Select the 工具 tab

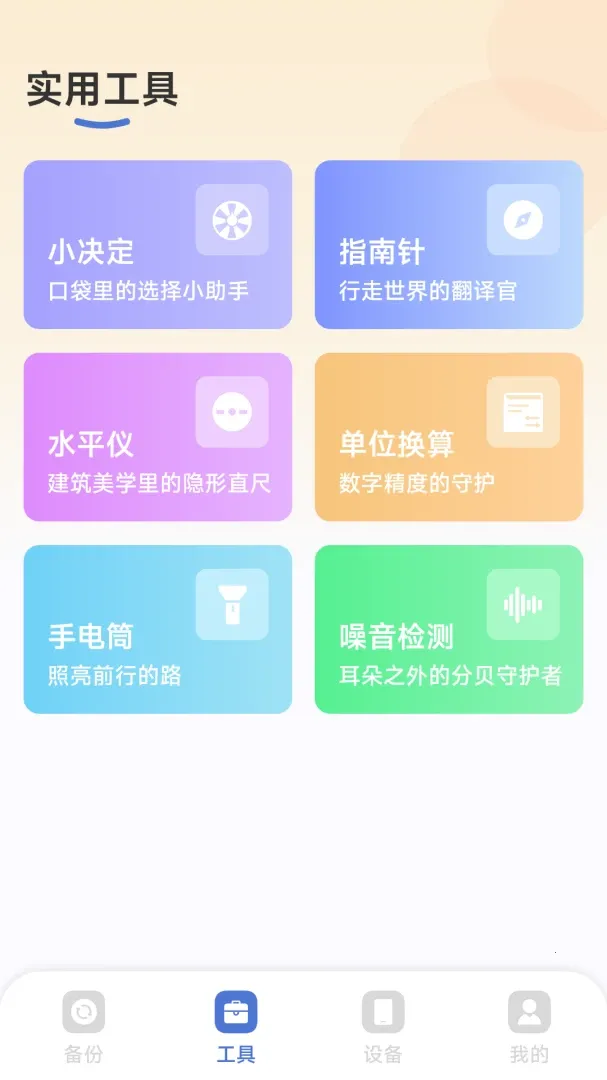click(236, 1027)
